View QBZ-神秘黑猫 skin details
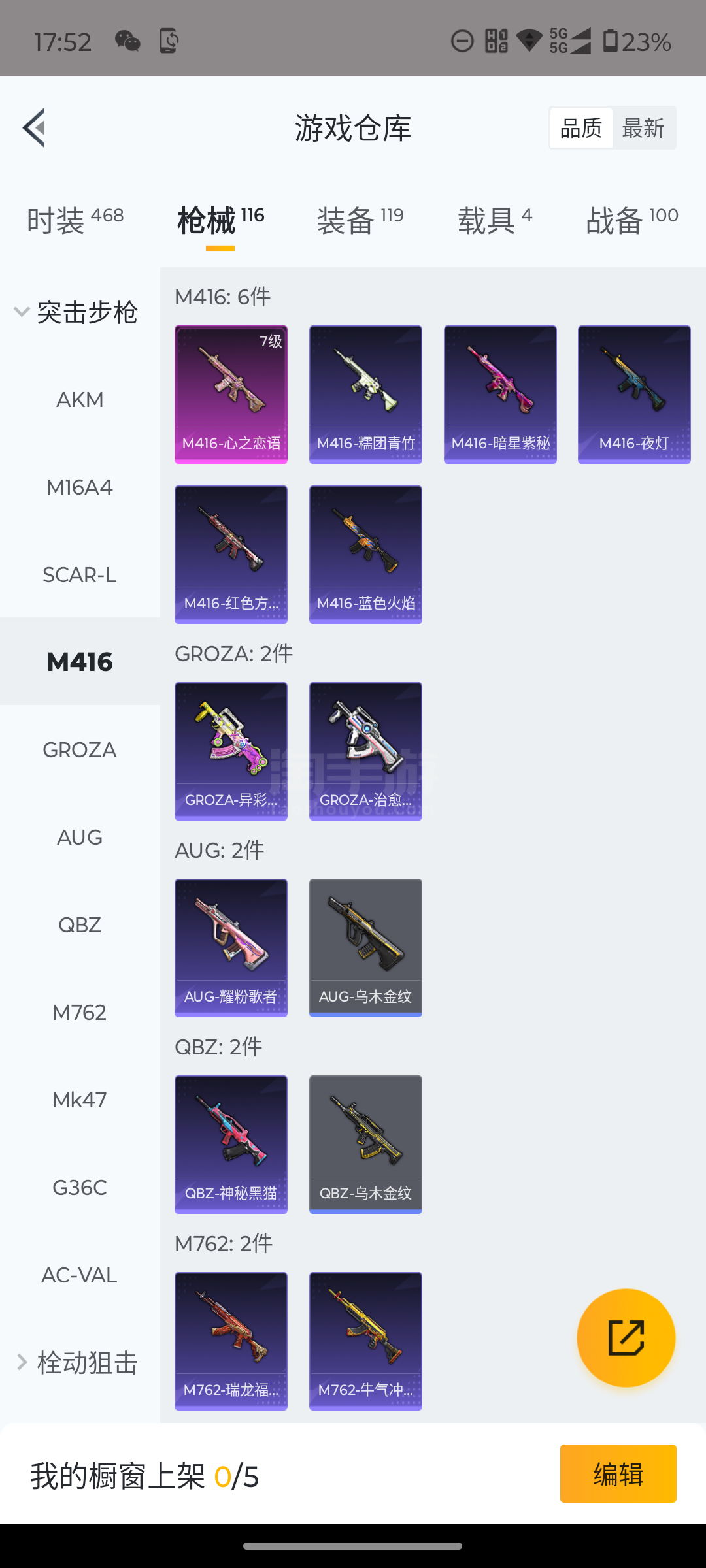 click(x=231, y=1144)
